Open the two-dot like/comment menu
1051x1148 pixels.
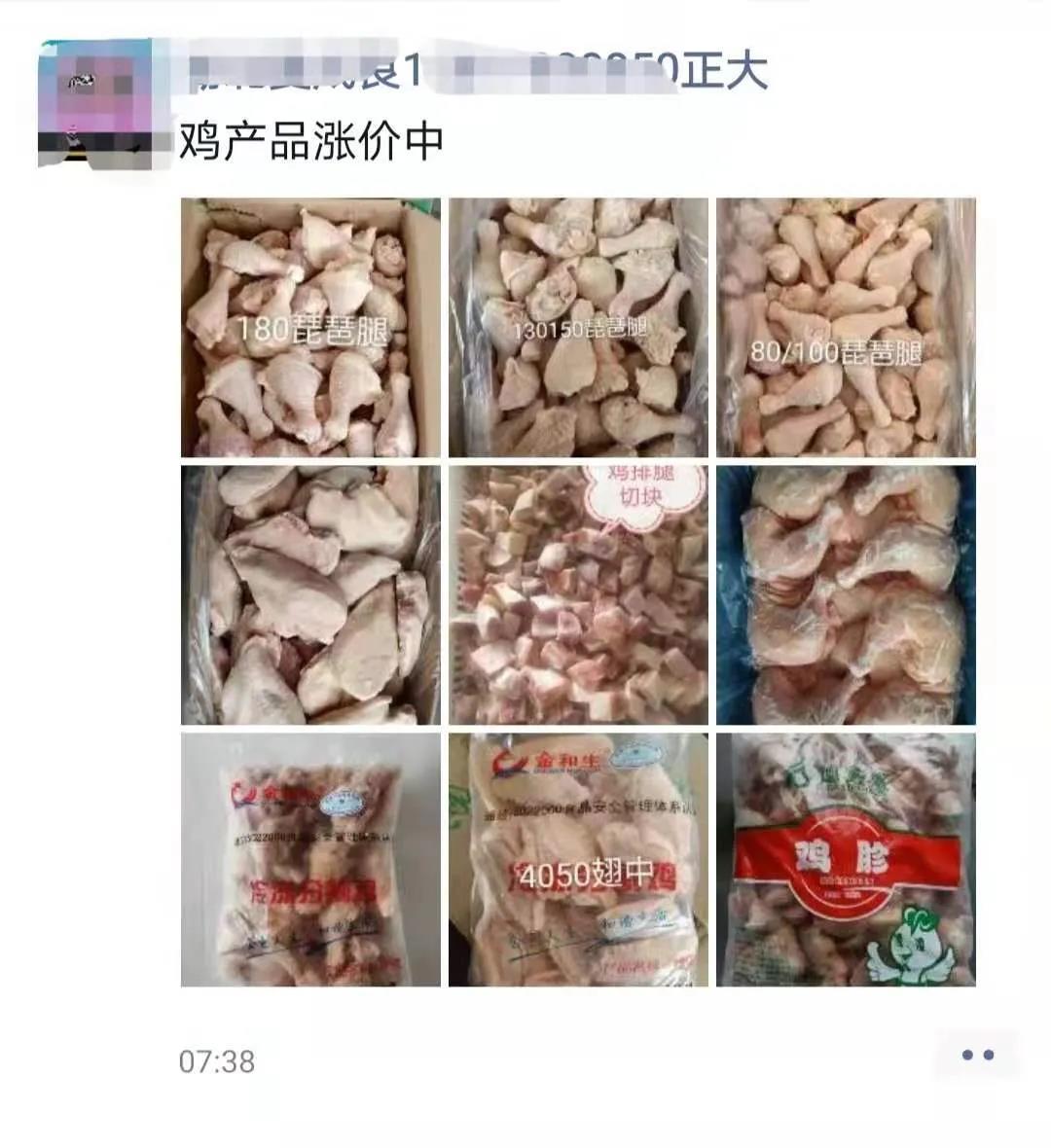(977, 1055)
